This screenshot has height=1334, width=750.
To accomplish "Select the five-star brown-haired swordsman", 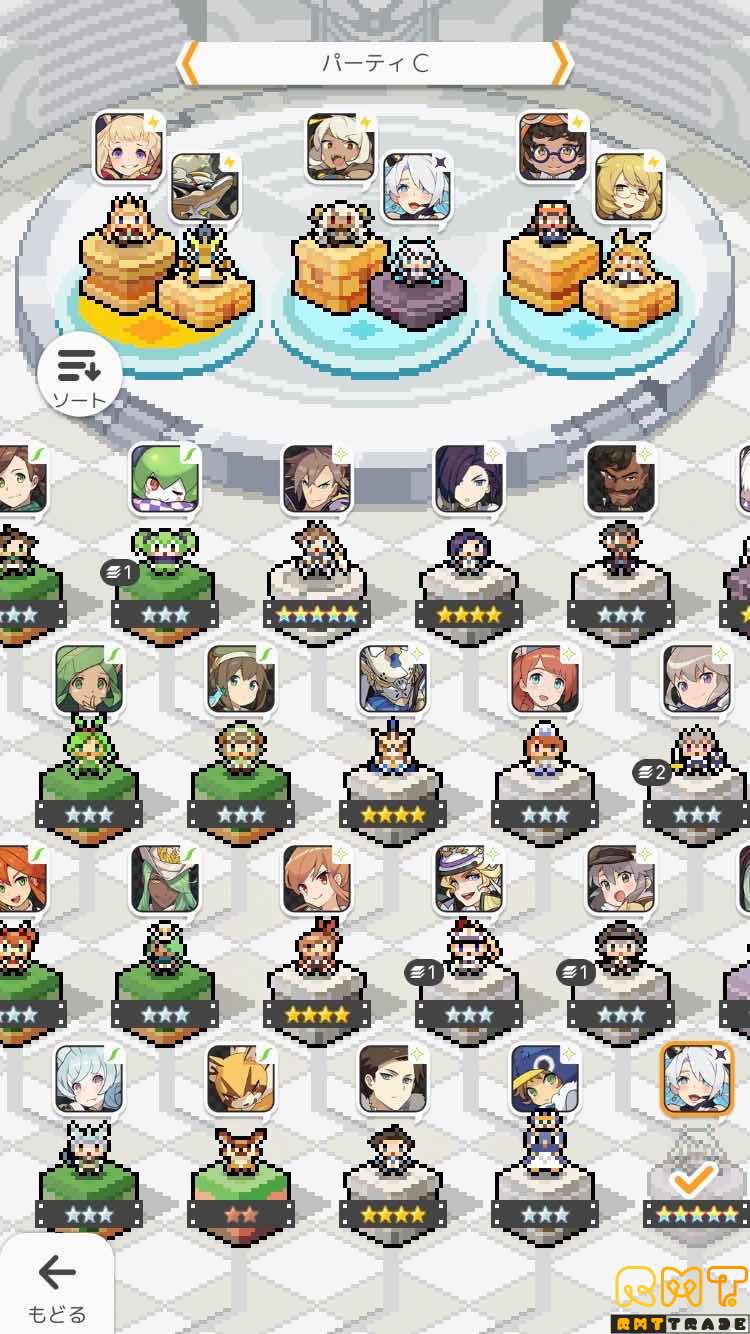I will pos(316,479).
